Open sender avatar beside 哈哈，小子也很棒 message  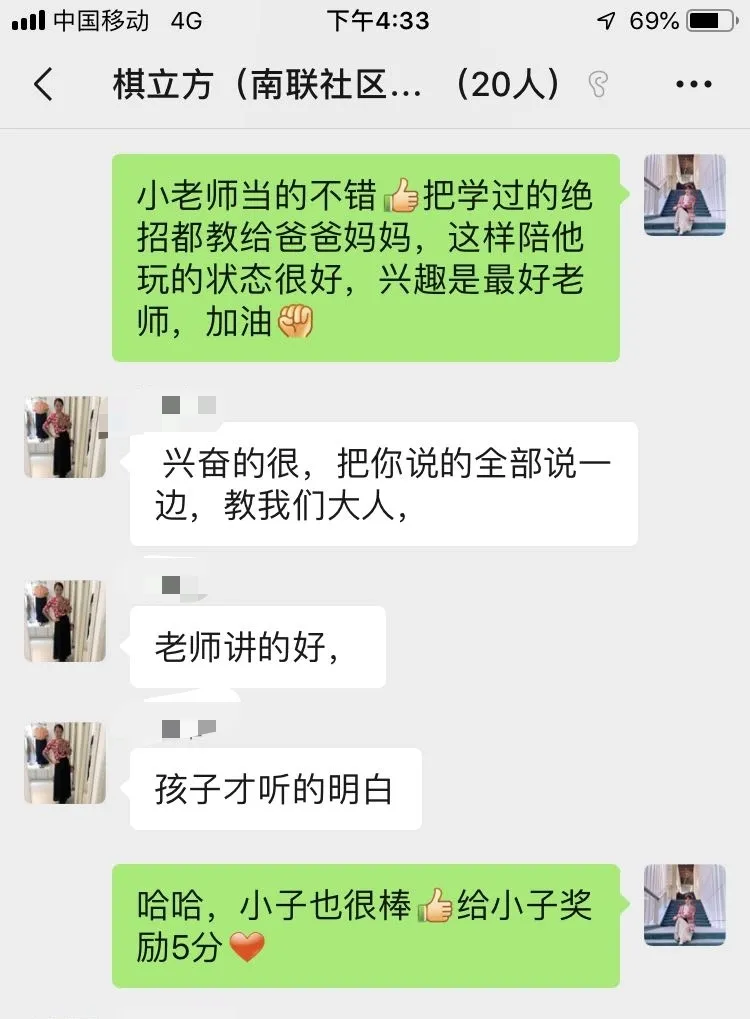tap(684, 905)
